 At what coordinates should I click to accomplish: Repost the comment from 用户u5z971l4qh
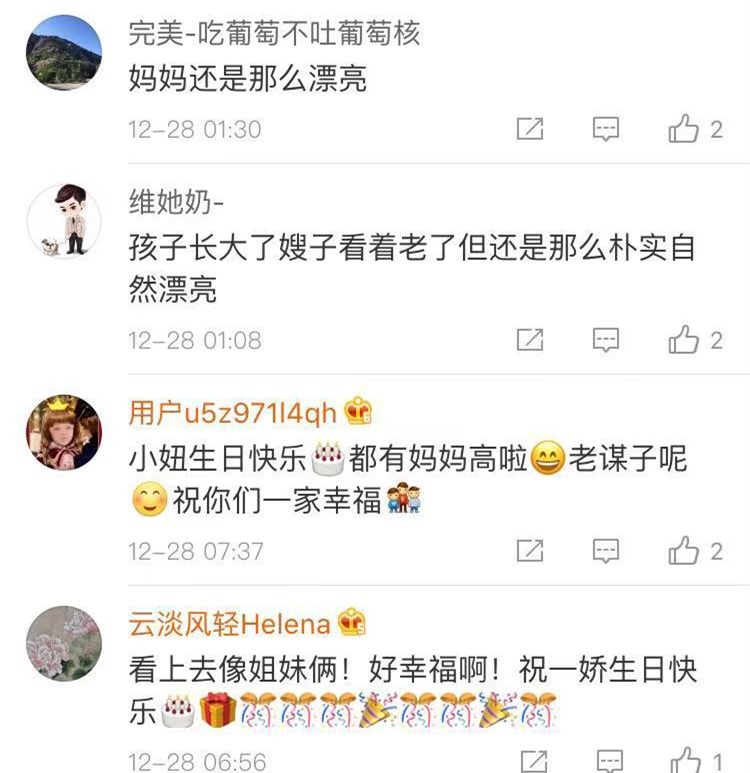tap(530, 550)
